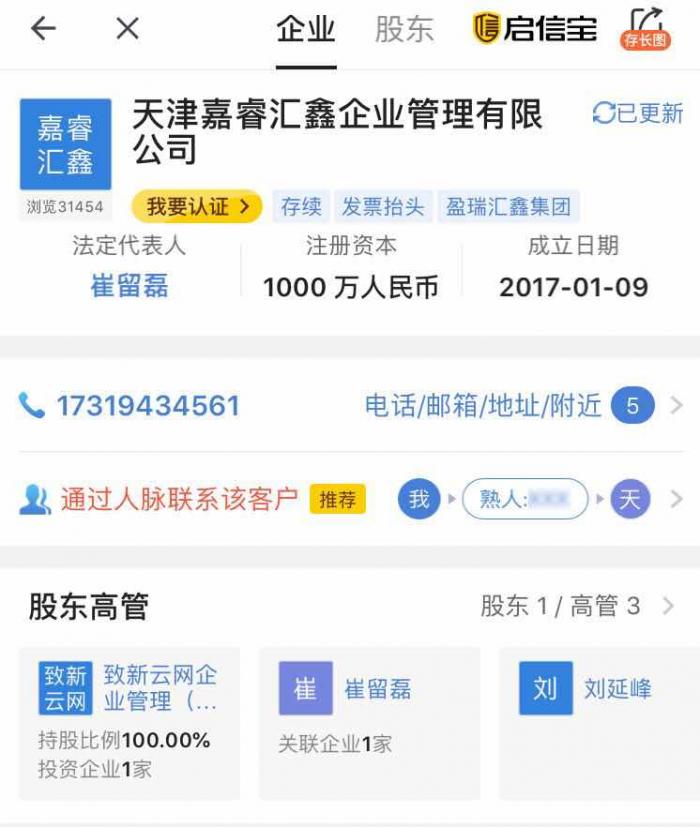Open legal representative 崔留磊 link

coord(130,287)
